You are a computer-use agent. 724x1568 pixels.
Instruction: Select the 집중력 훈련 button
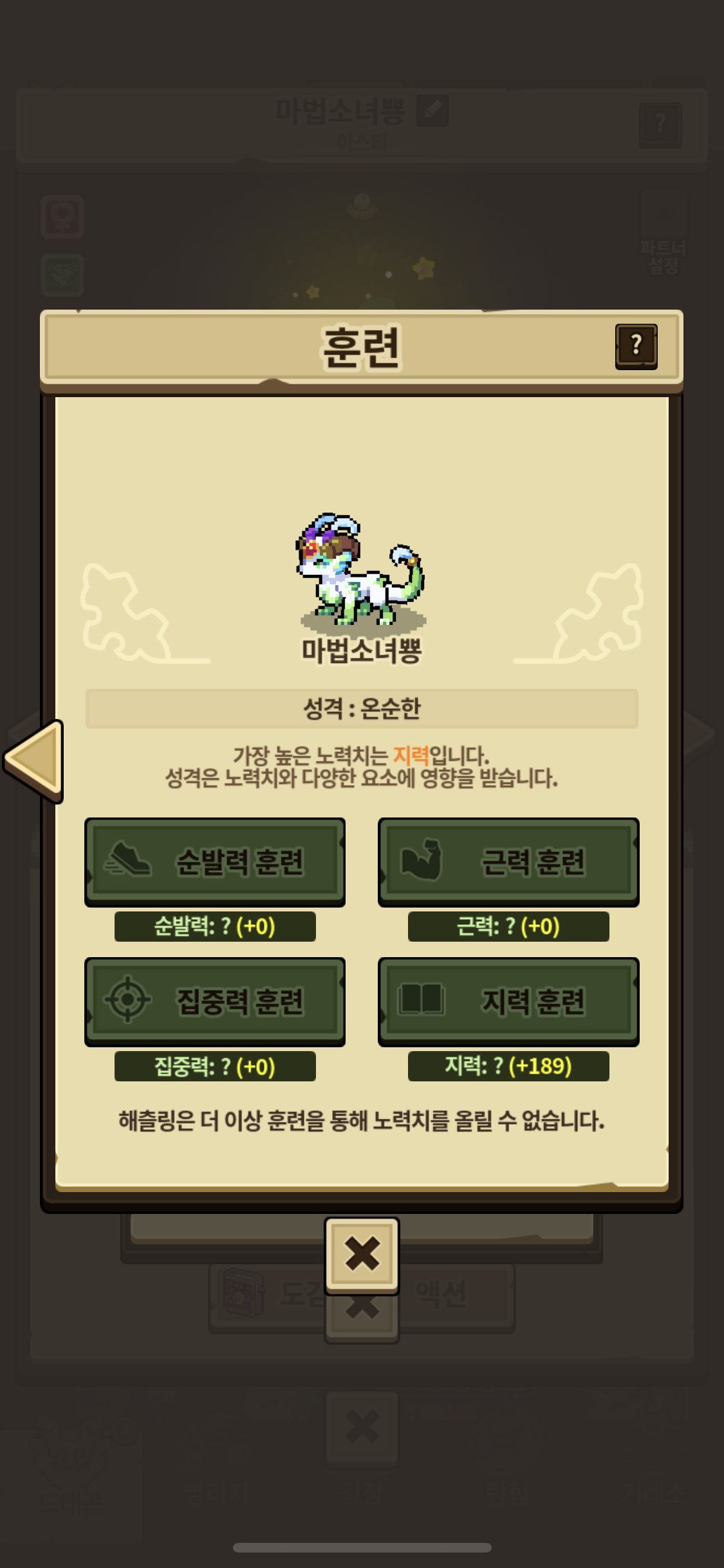tap(215, 1002)
